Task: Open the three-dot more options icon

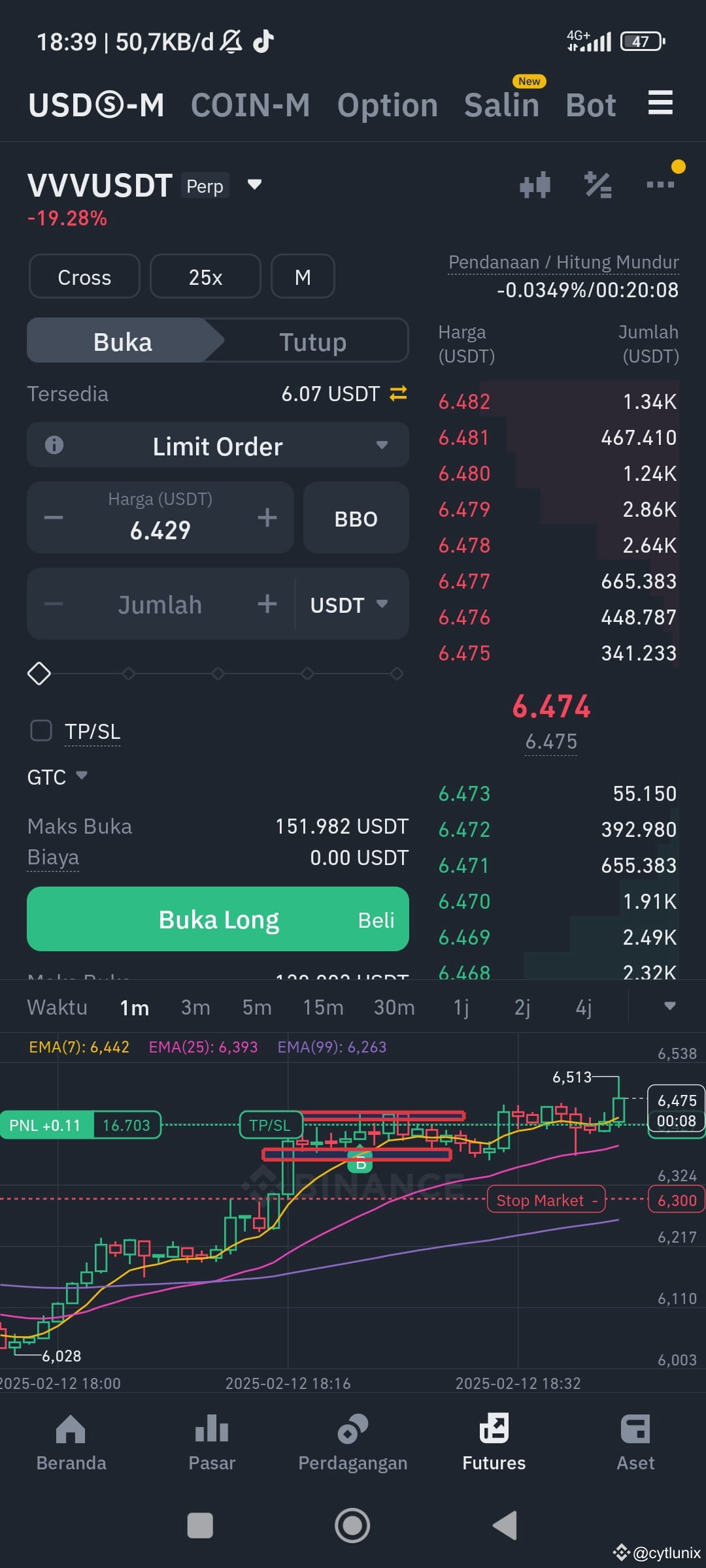Action: point(659,185)
